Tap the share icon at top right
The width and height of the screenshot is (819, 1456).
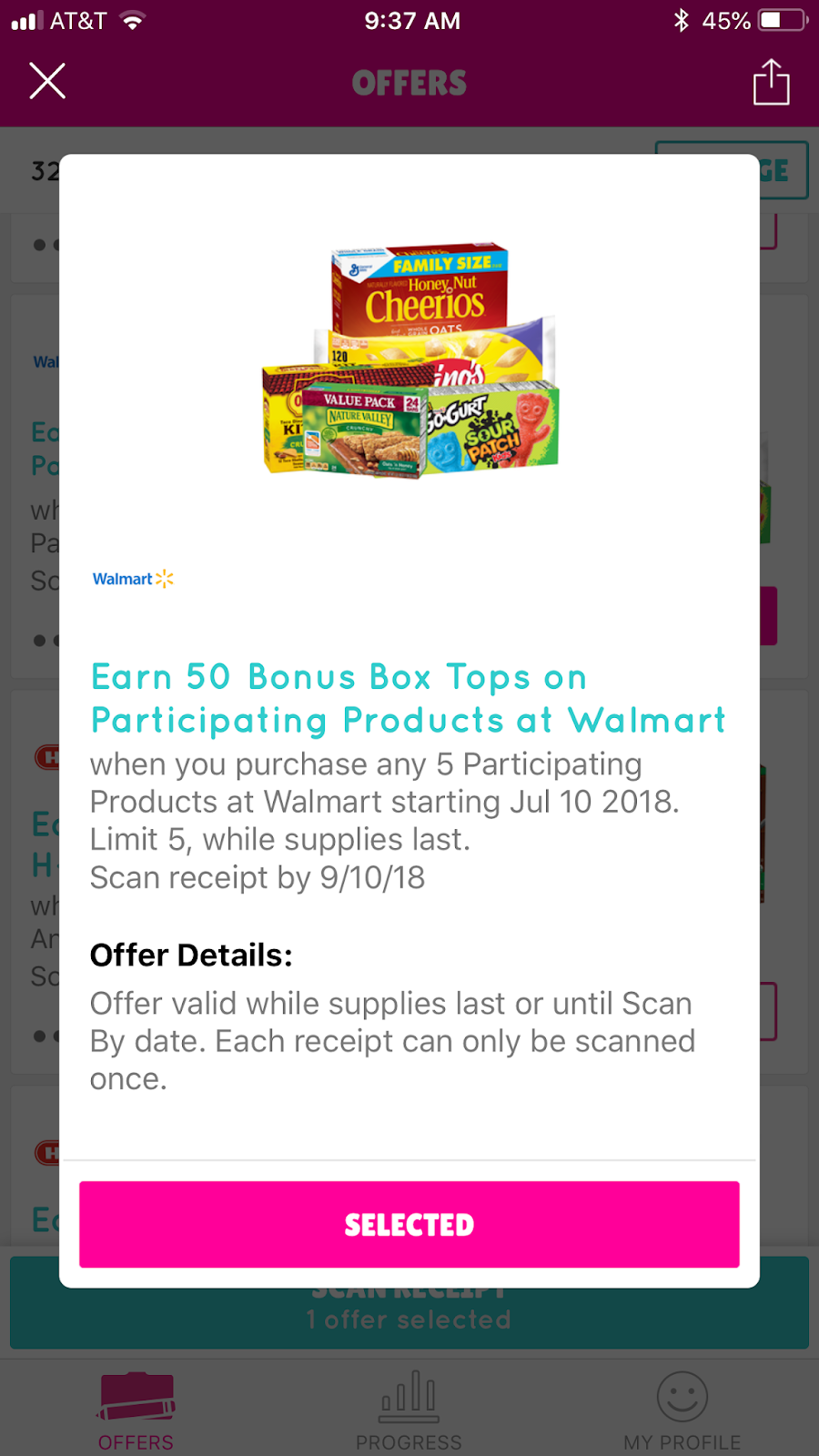771,82
